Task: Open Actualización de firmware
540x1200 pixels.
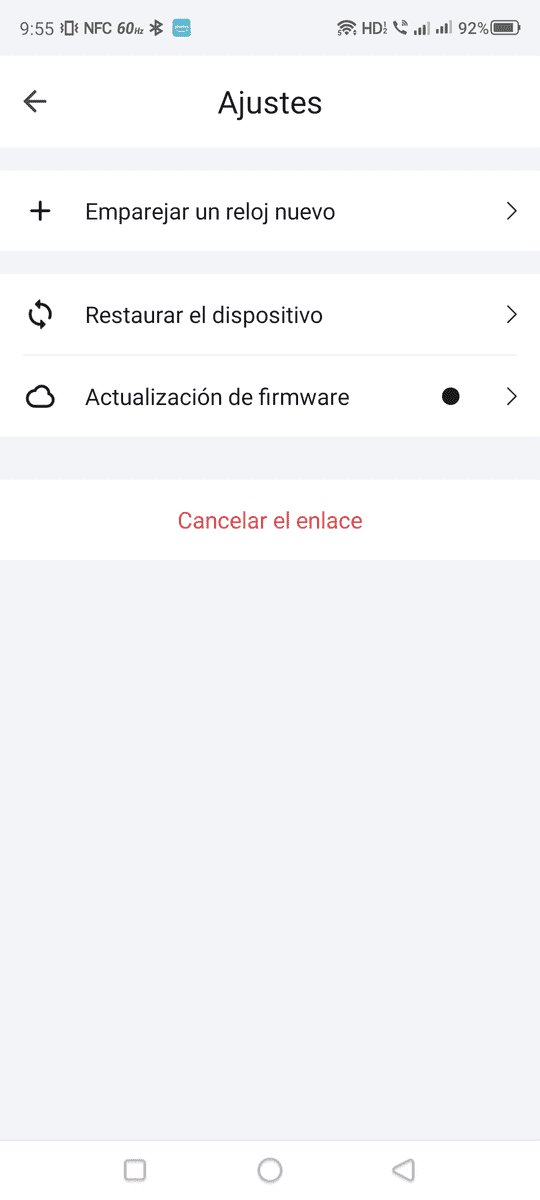Action: click(270, 397)
